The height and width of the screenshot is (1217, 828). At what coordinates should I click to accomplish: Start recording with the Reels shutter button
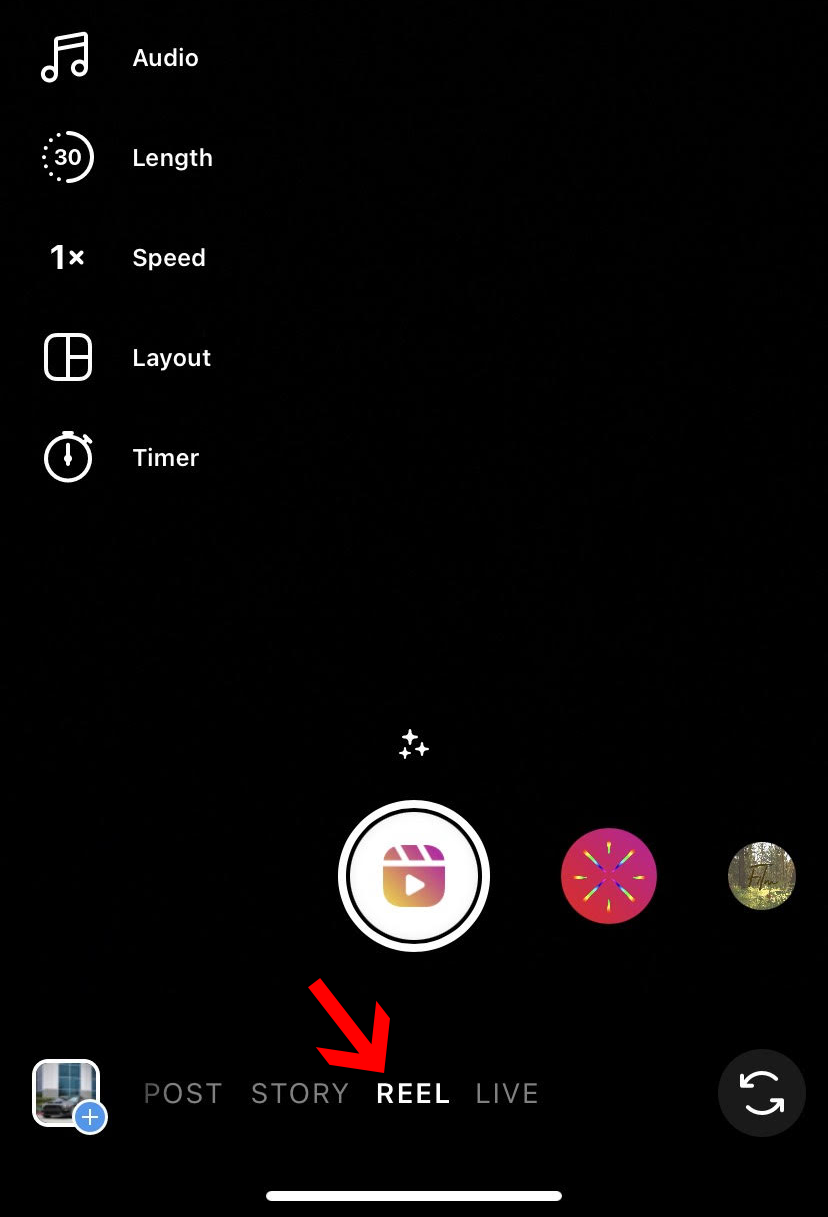(x=414, y=876)
